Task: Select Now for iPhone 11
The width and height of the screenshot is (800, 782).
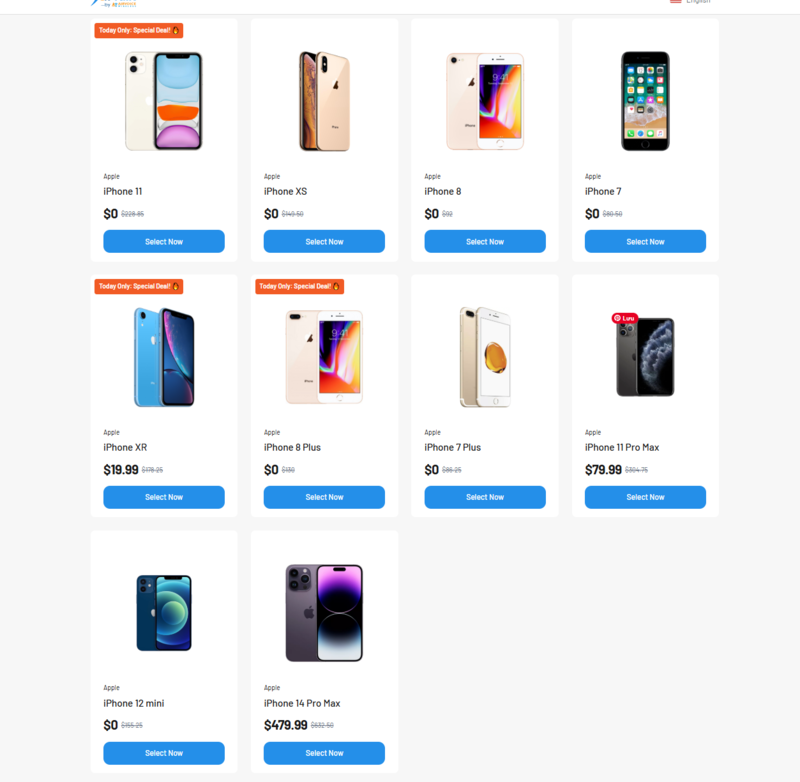Action: 164,241
